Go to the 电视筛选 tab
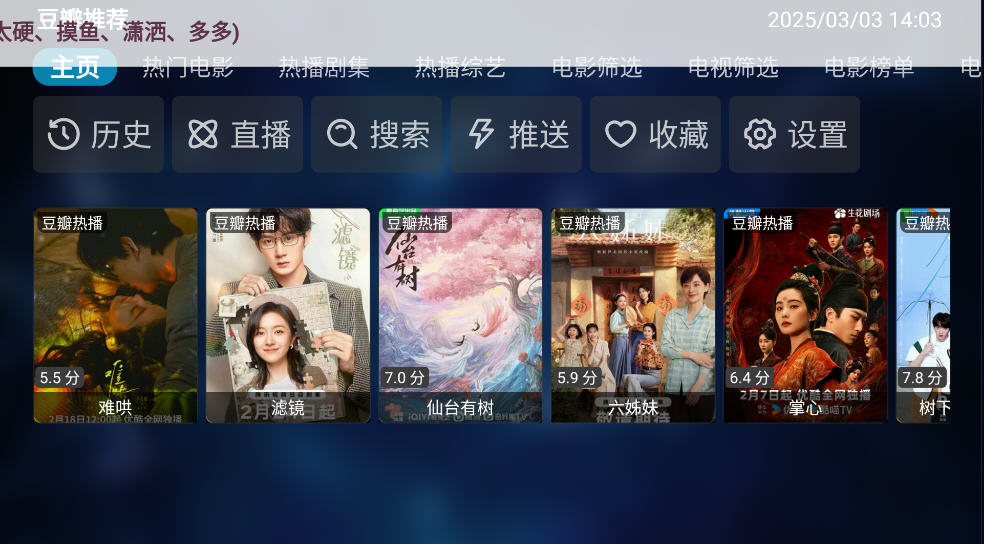The height and width of the screenshot is (544, 984). click(733, 68)
